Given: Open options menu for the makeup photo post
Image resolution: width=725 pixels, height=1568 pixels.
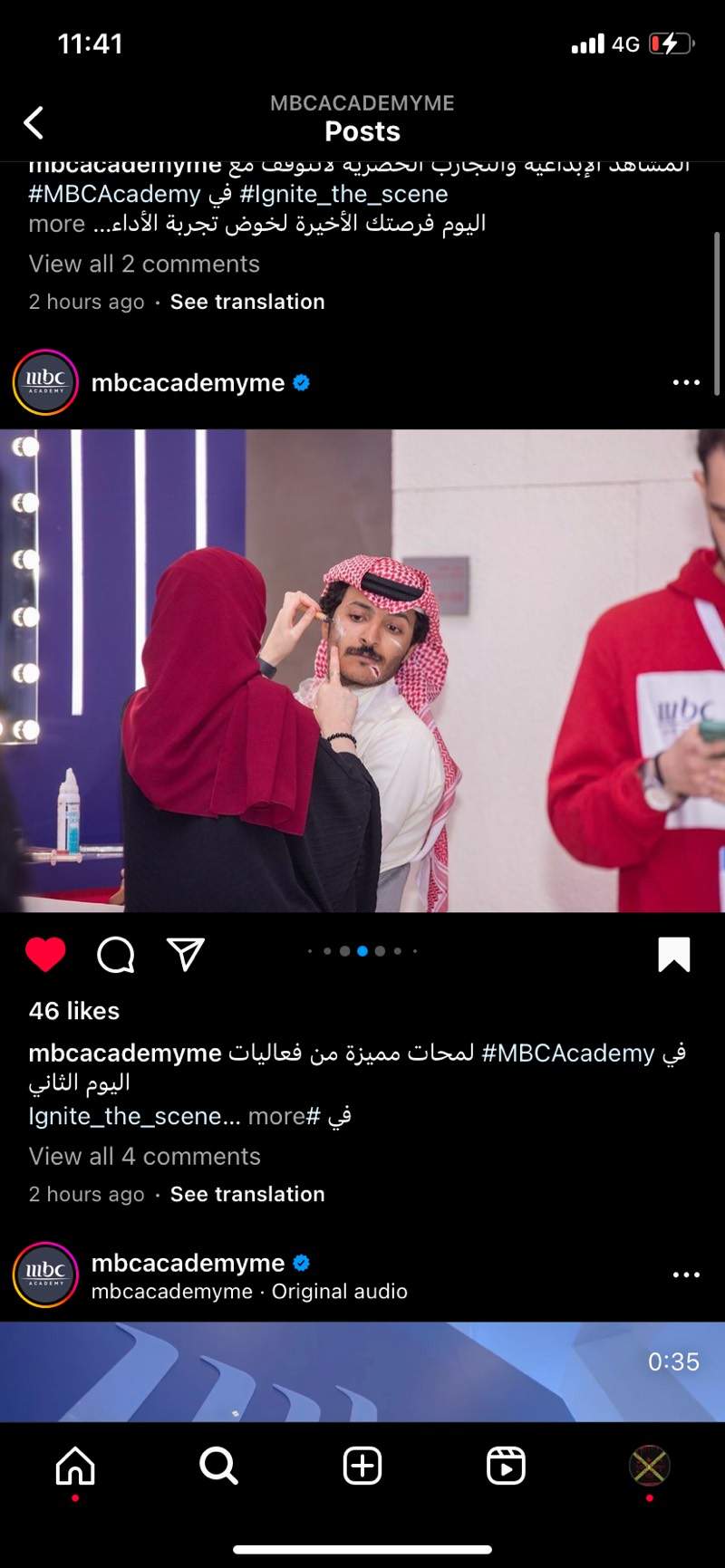Looking at the screenshot, I should 686,383.
